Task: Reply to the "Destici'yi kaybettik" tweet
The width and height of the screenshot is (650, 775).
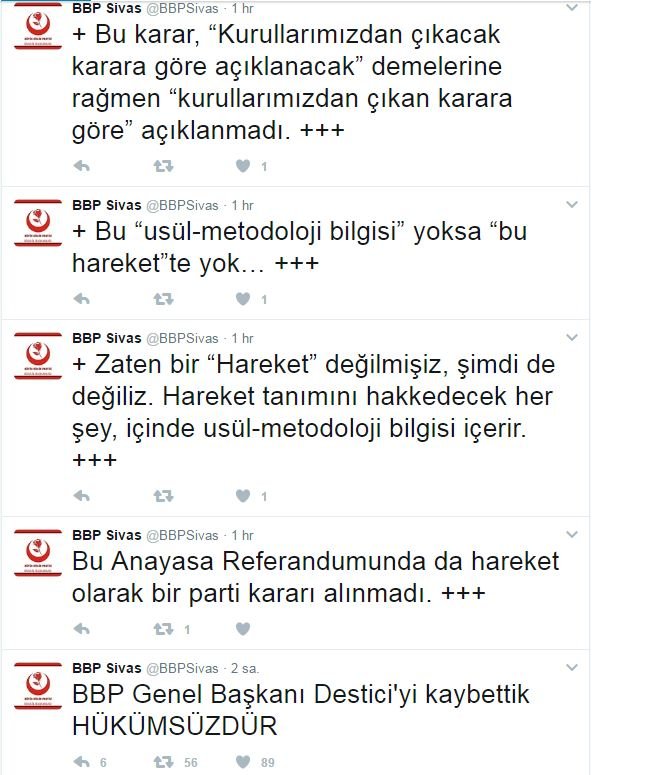Action: pos(83,762)
